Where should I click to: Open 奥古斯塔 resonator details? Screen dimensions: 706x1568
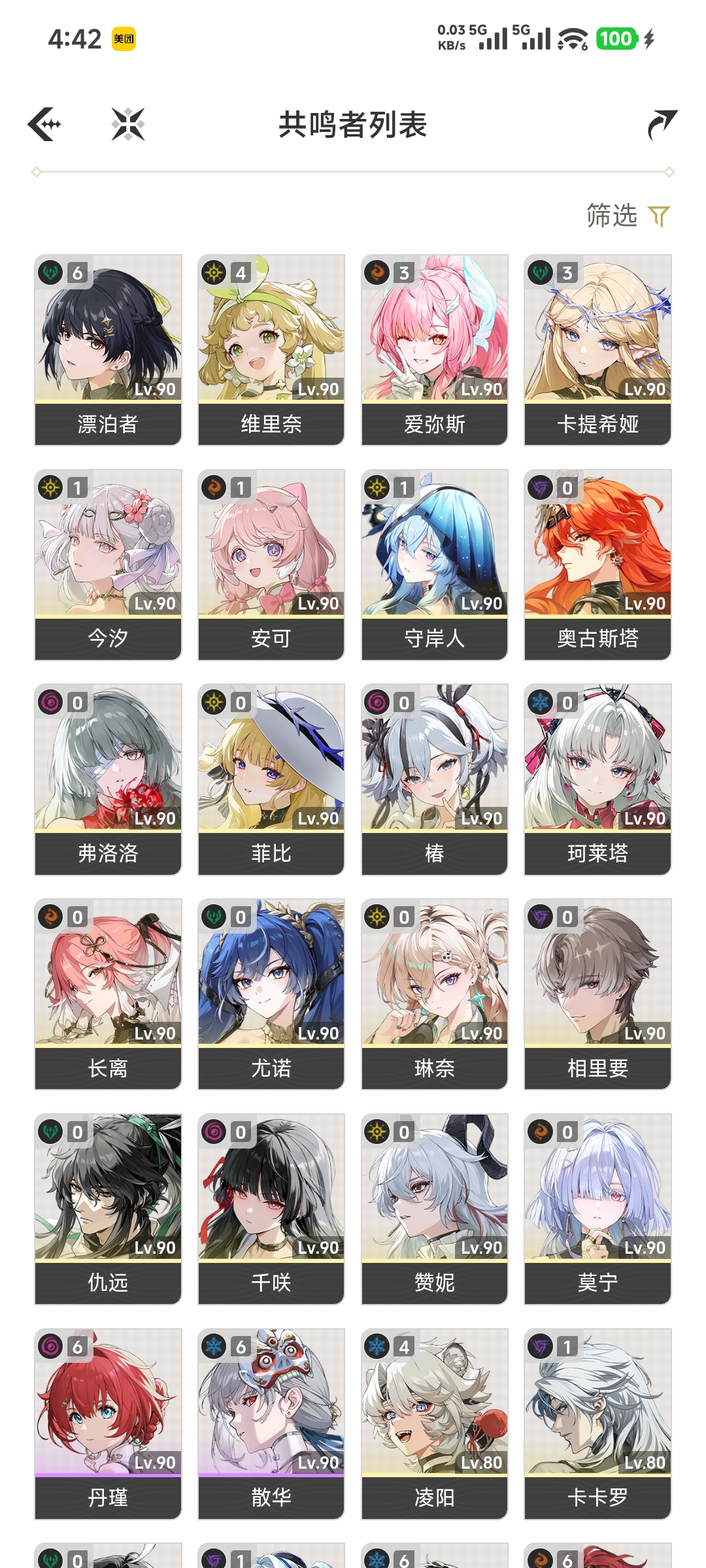597,564
